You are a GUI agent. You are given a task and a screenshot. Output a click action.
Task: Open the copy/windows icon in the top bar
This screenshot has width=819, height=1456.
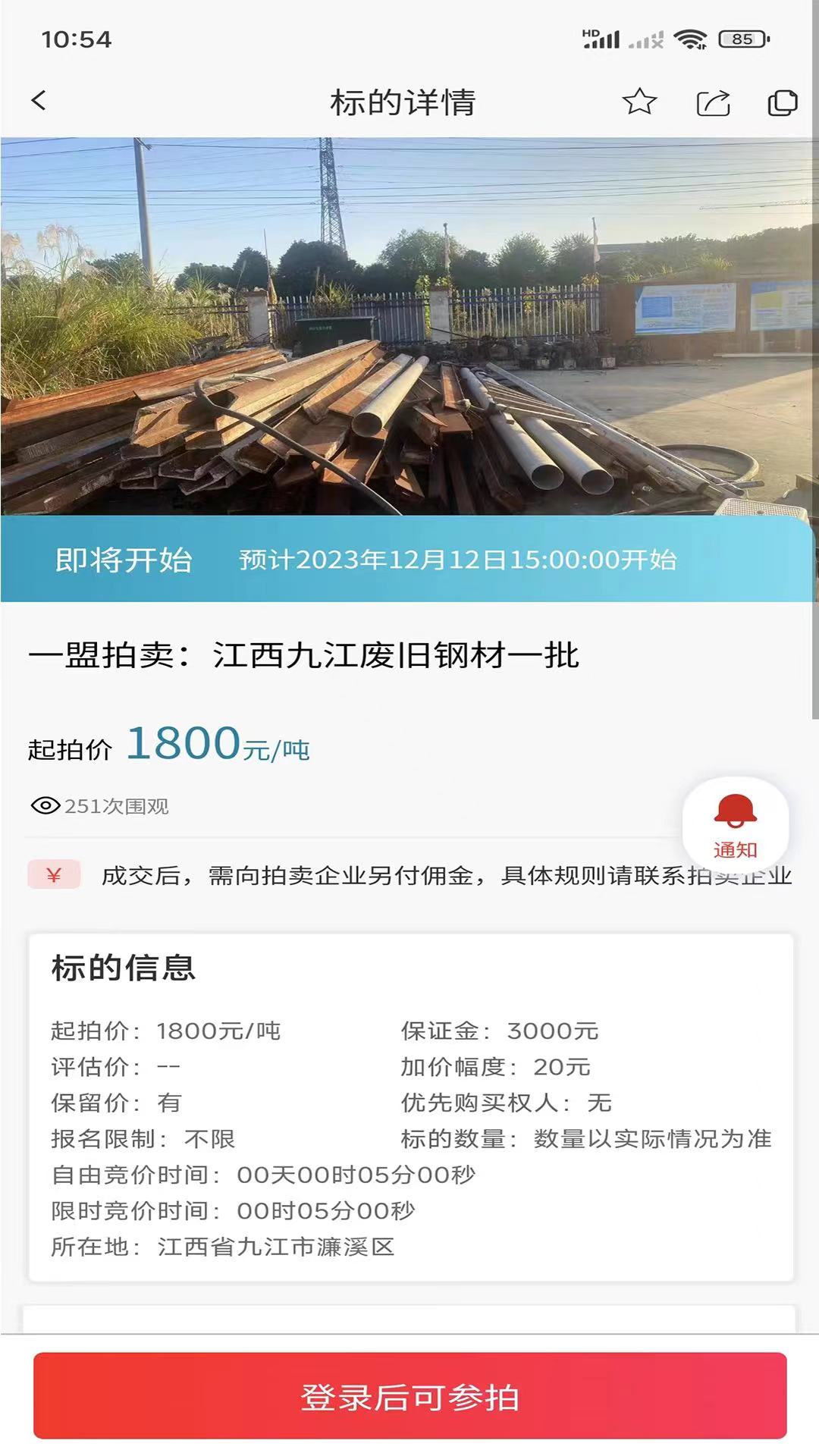pyautogui.click(x=782, y=102)
